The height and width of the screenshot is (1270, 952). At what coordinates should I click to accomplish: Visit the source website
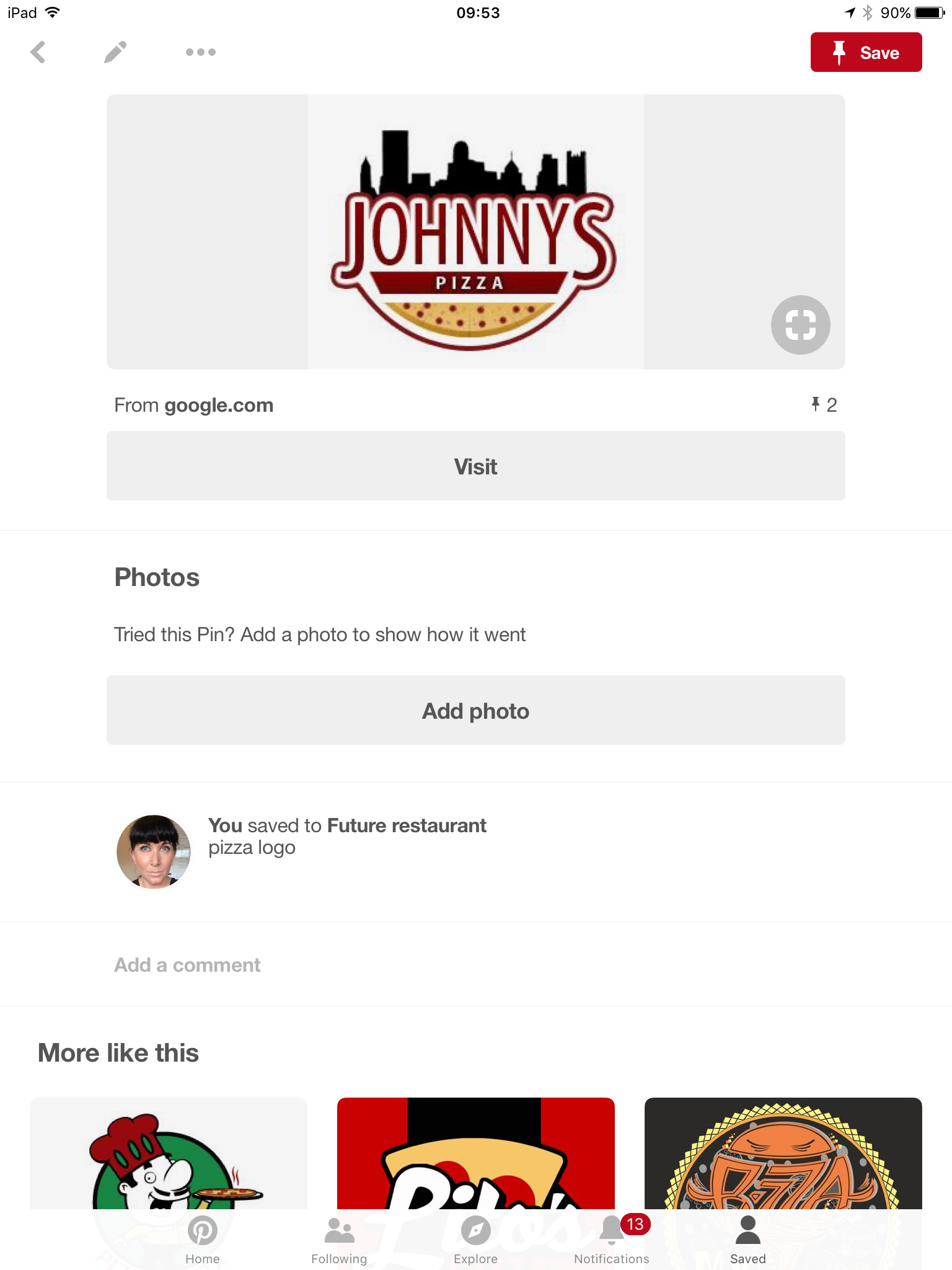coord(475,466)
